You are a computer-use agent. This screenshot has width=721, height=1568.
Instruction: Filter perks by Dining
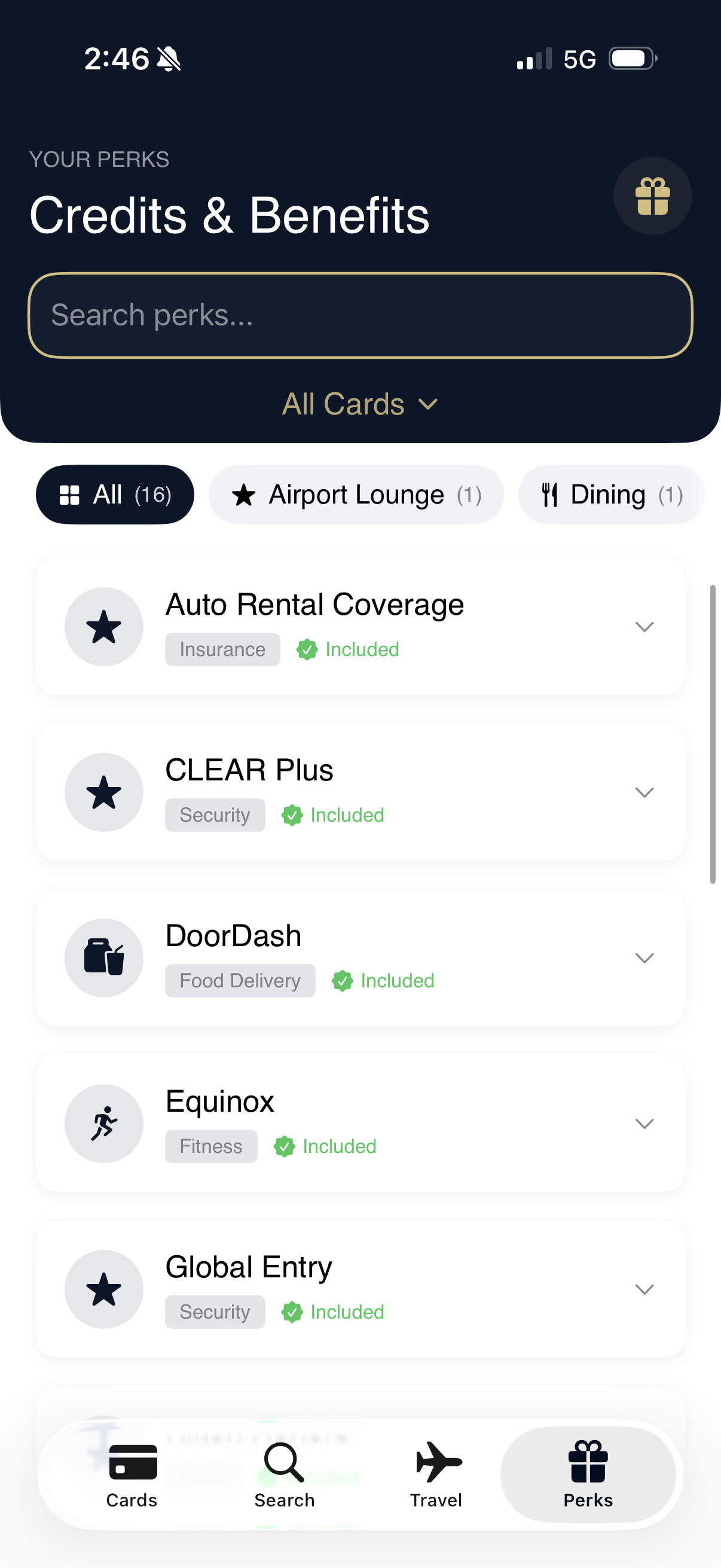click(x=611, y=494)
